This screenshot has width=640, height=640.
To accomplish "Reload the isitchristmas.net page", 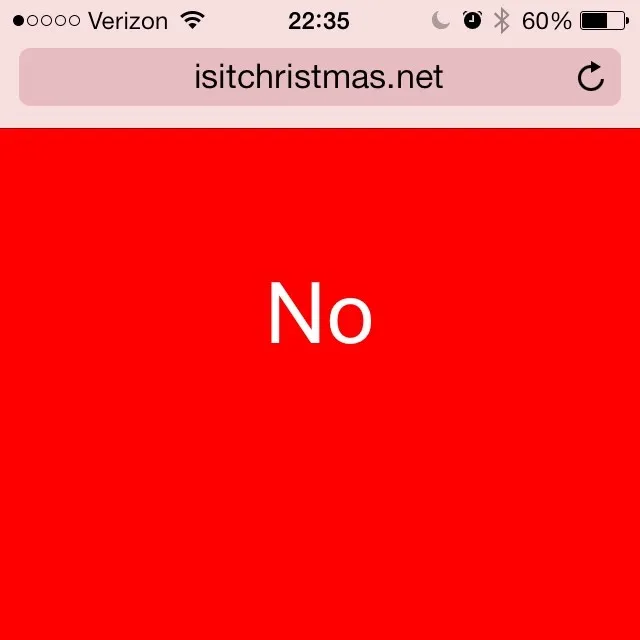I will [x=591, y=76].
